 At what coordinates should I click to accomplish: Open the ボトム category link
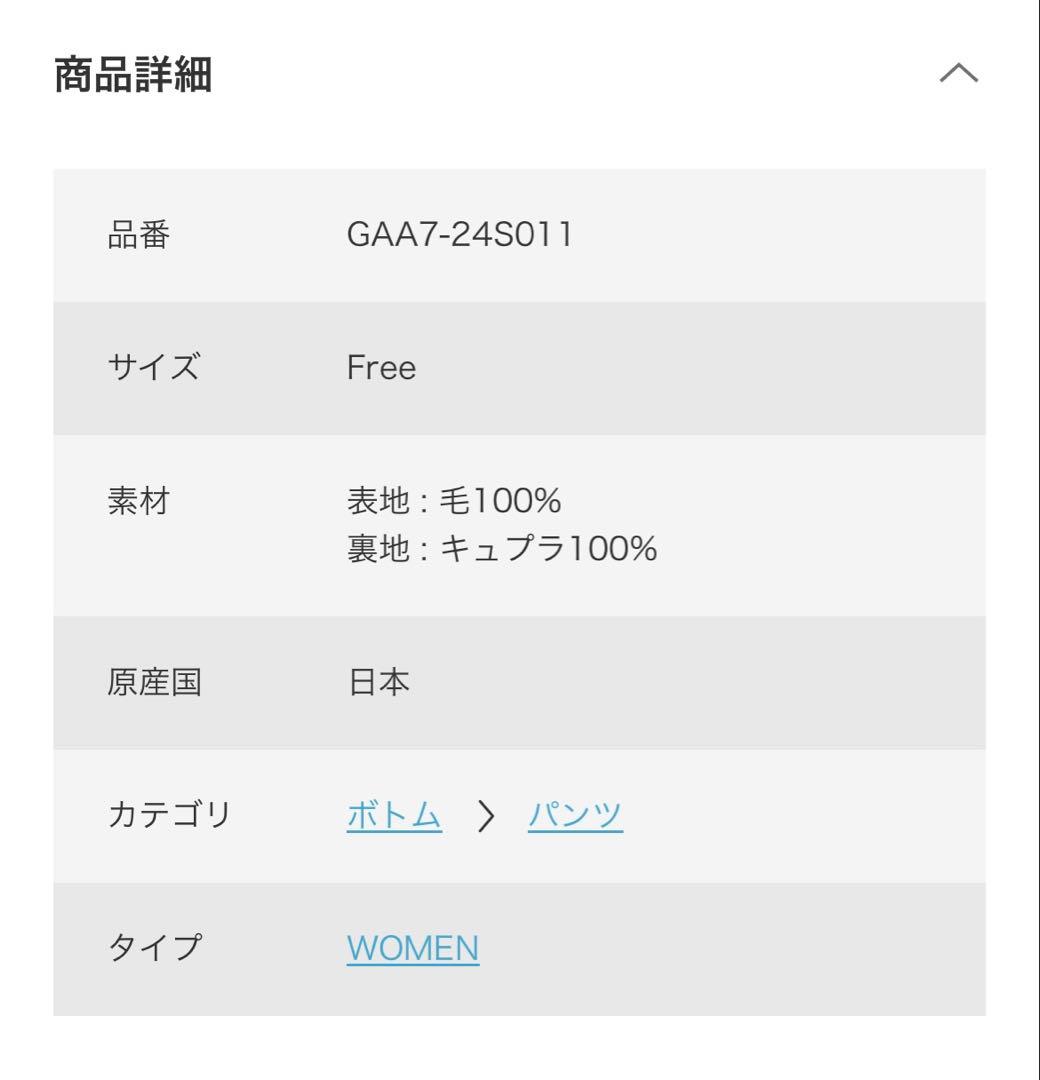(394, 816)
